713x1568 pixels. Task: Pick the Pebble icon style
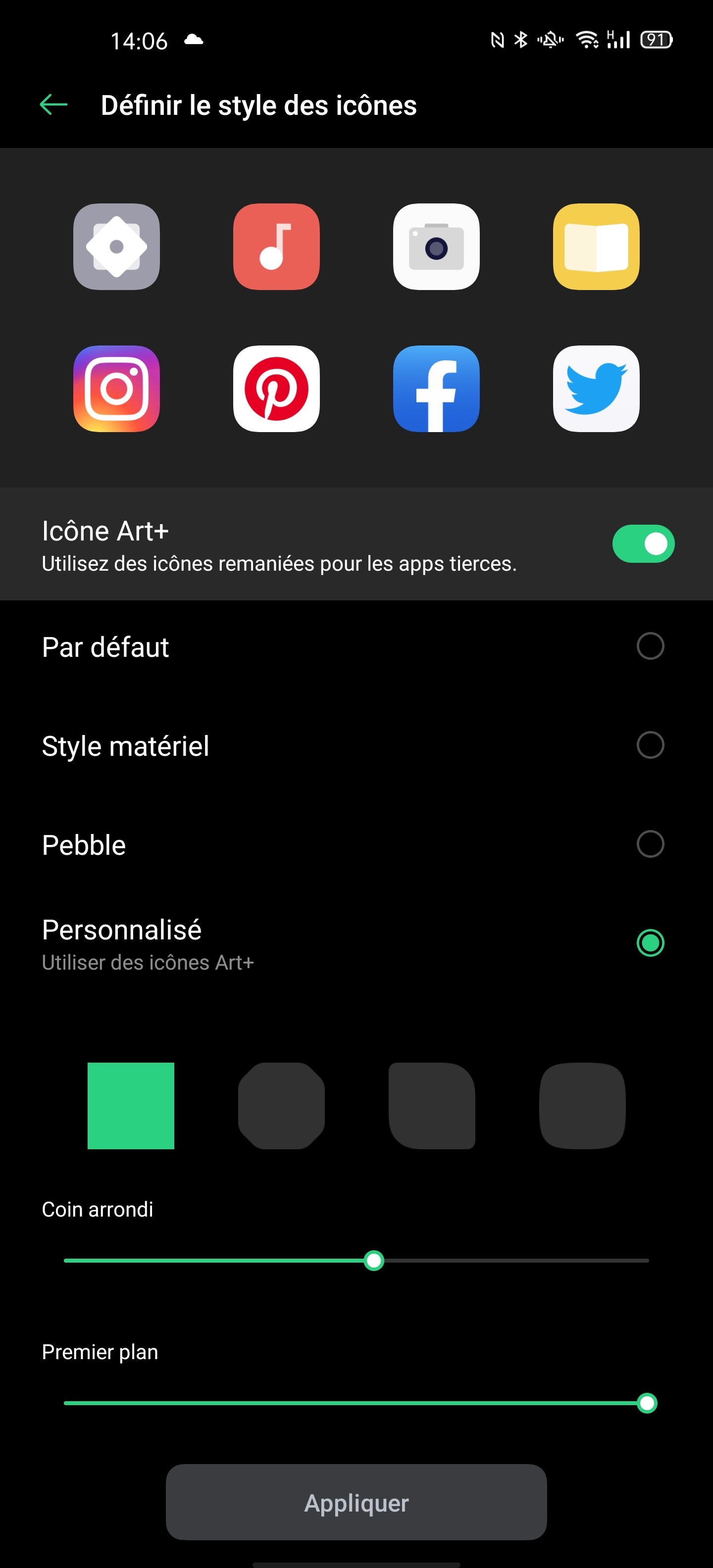tap(650, 844)
